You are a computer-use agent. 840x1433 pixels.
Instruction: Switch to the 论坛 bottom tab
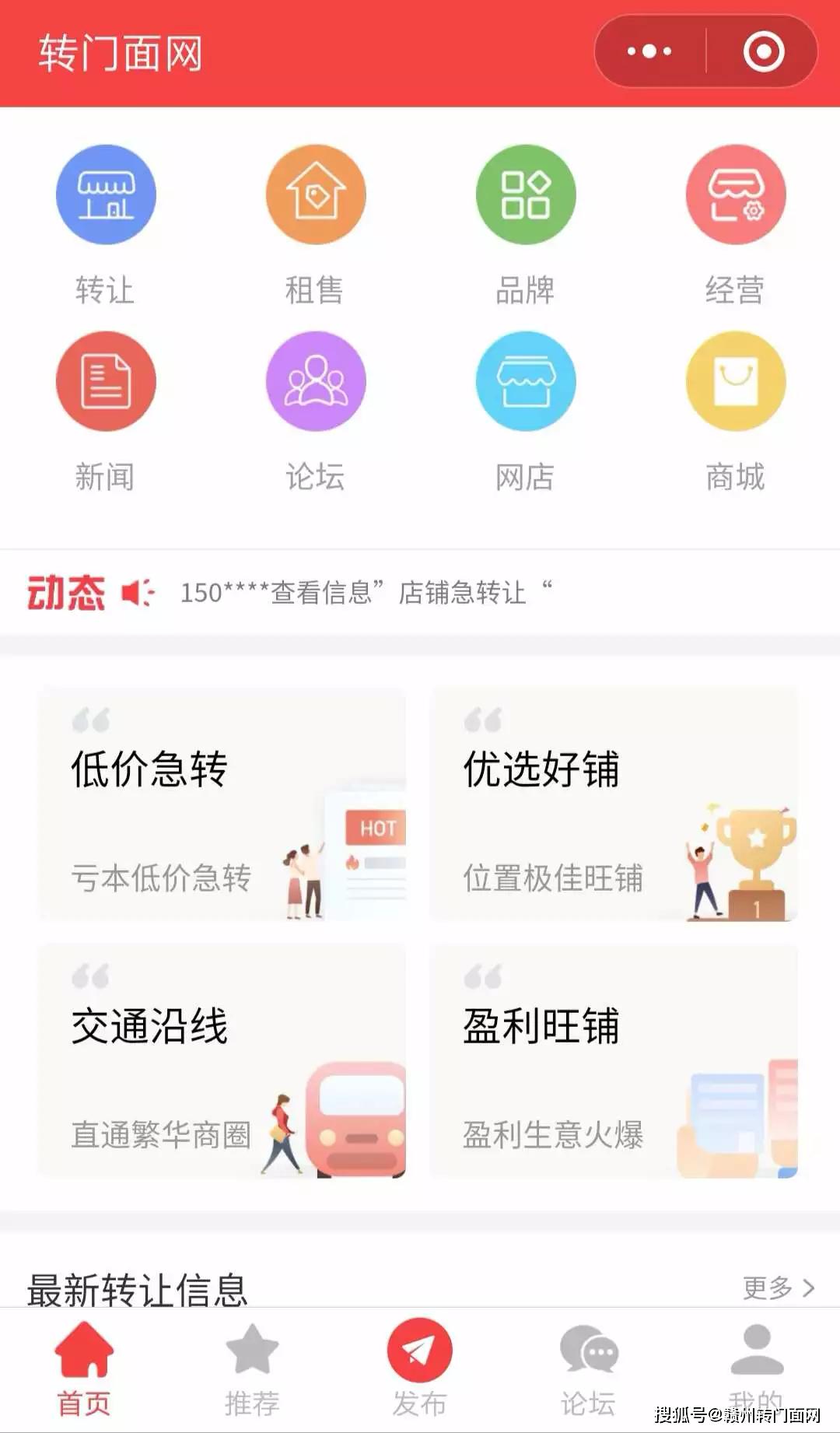(589, 1369)
